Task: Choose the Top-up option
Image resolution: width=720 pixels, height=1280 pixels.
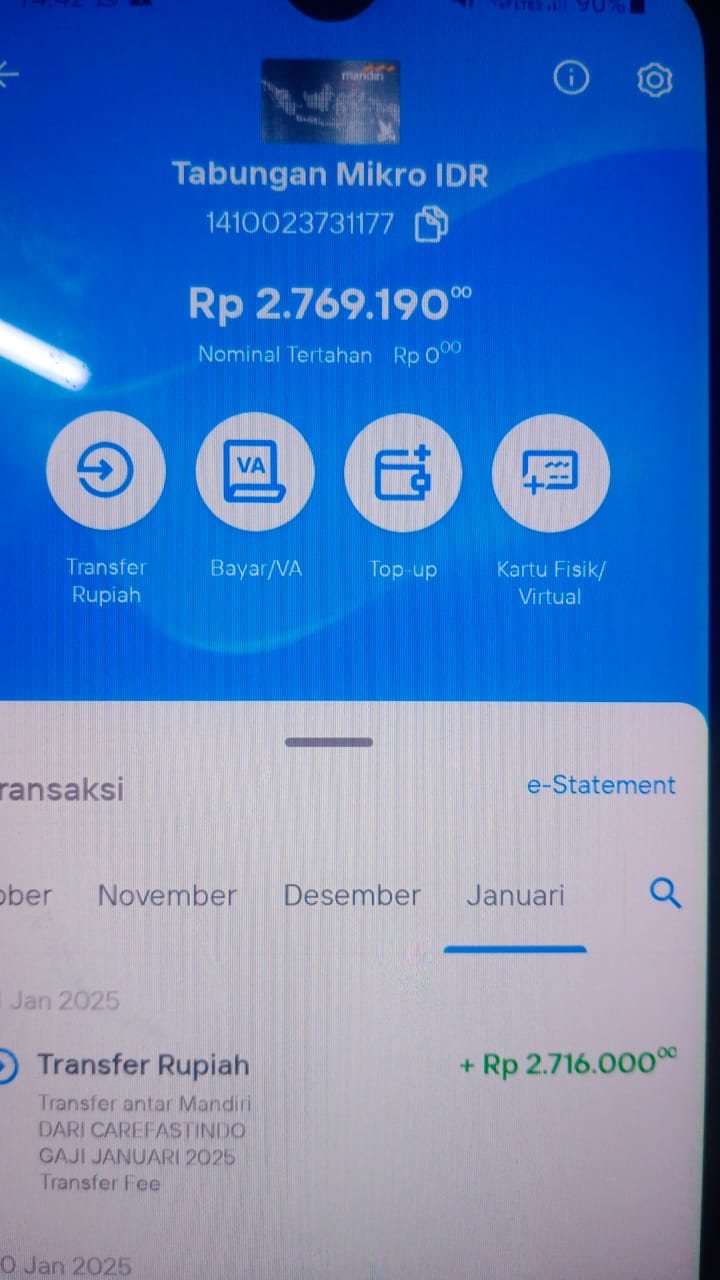Action: [x=403, y=471]
